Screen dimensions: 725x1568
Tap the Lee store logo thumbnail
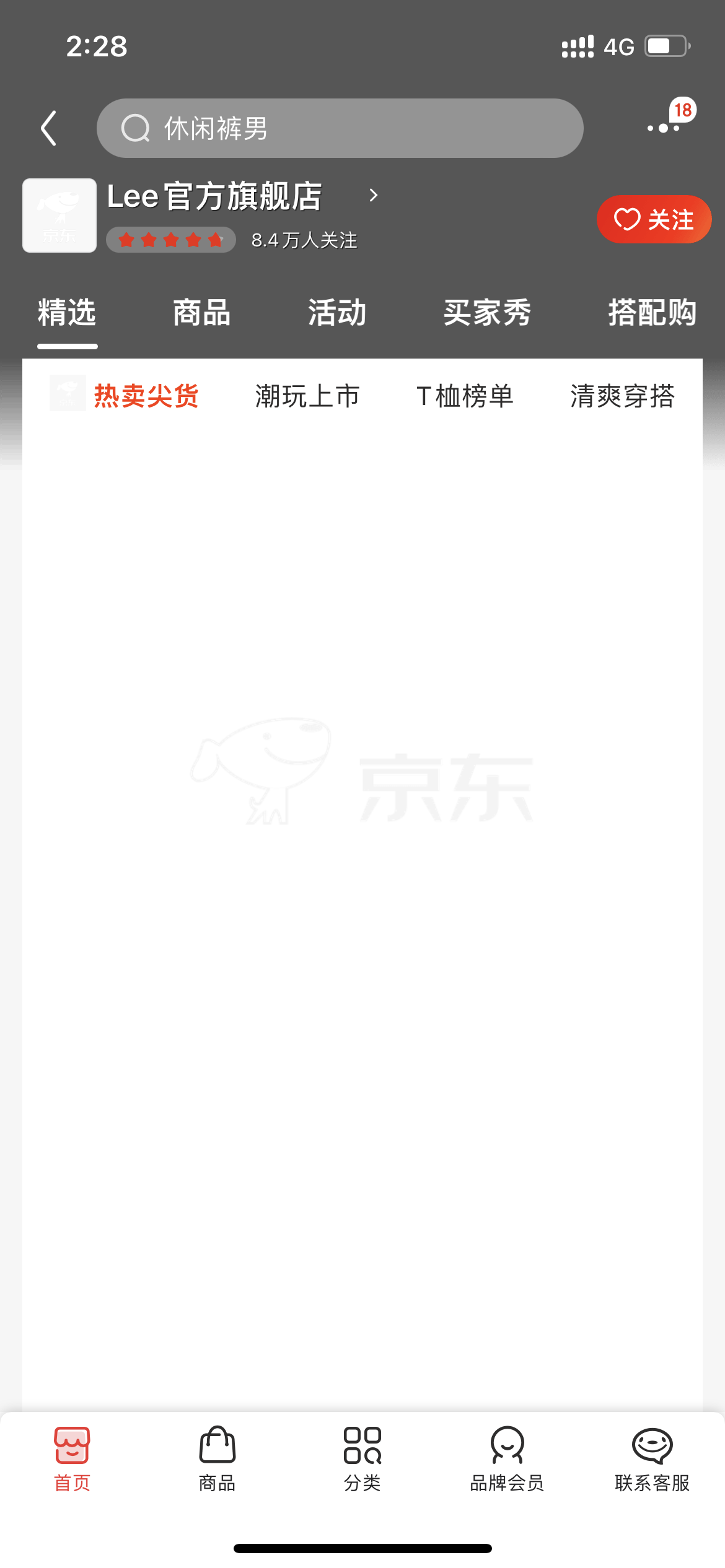(59, 215)
